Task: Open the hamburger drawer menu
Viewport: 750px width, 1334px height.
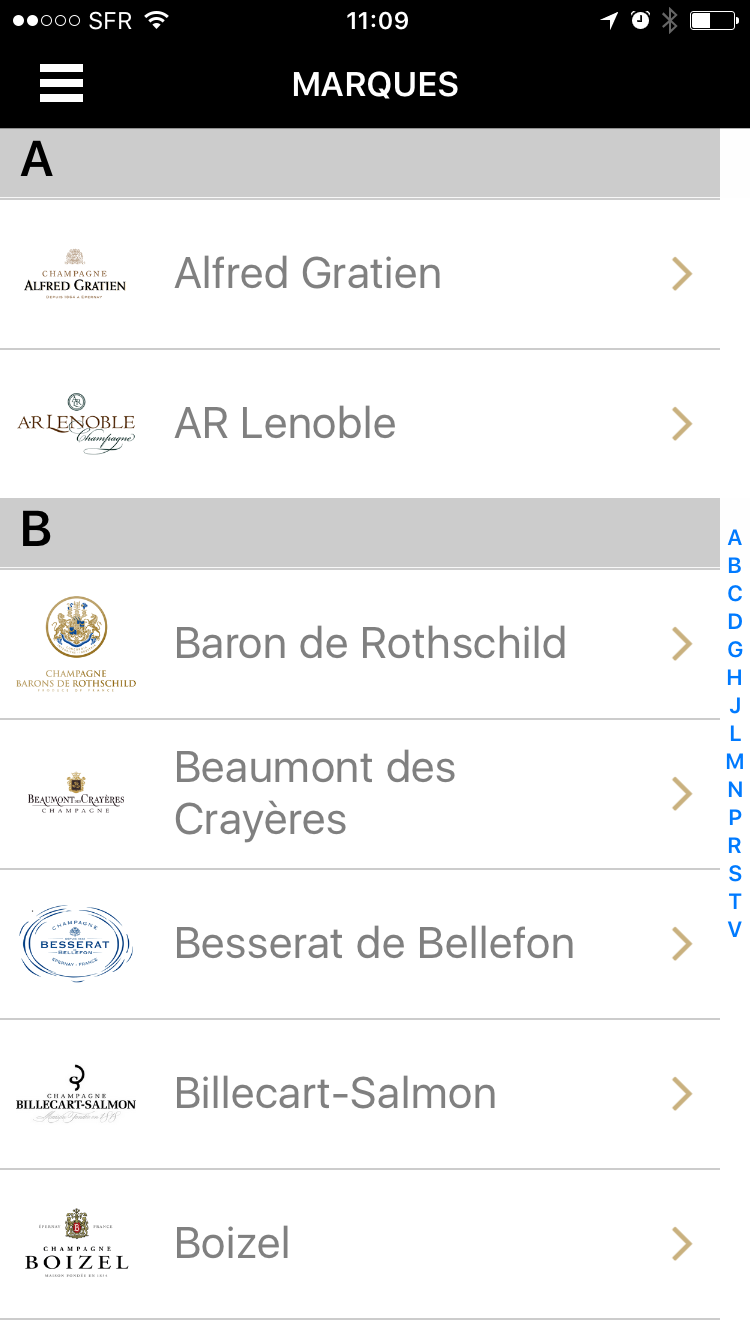Action: tap(61, 83)
